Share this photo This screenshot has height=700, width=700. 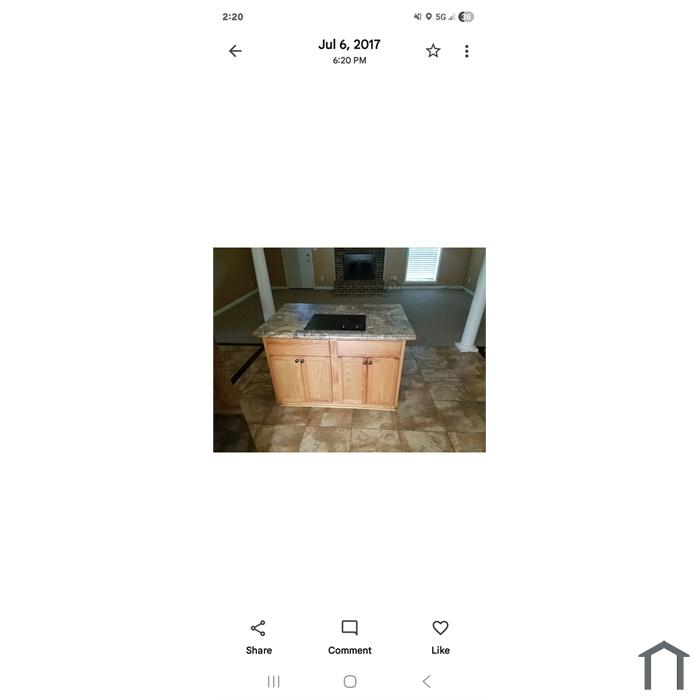(x=258, y=636)
